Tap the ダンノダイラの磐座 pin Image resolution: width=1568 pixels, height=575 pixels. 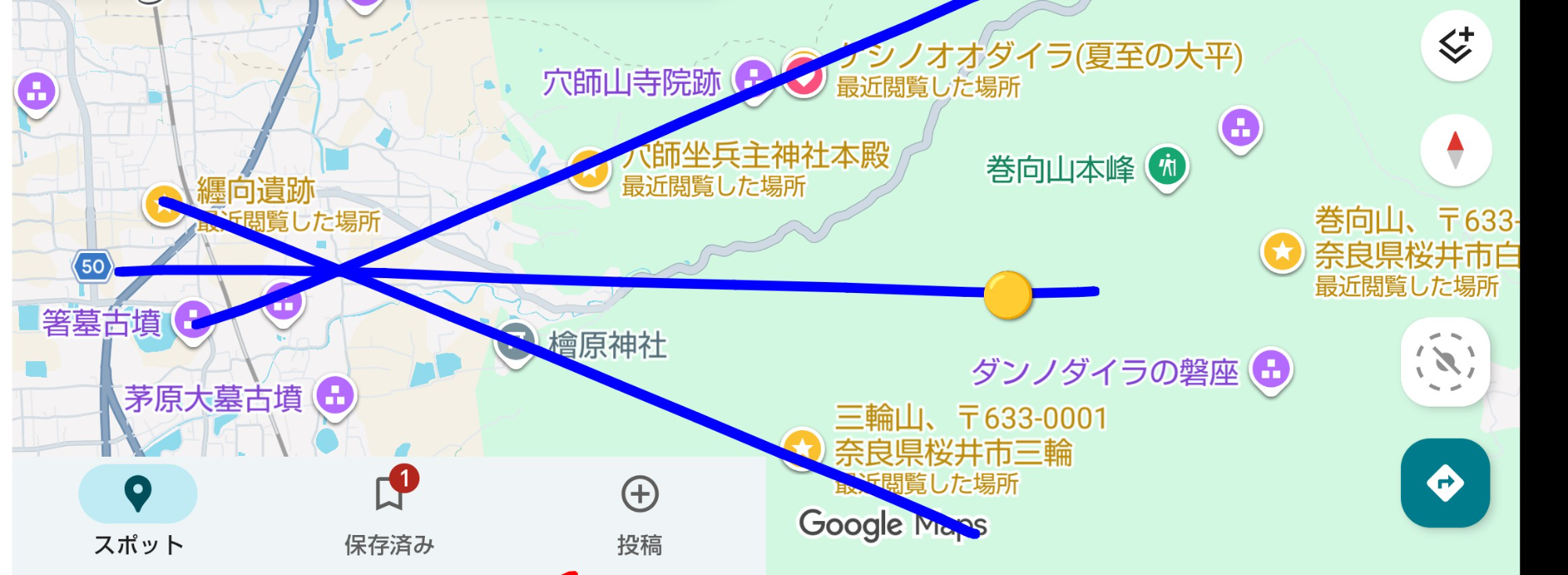click(x=1271, y=369)
